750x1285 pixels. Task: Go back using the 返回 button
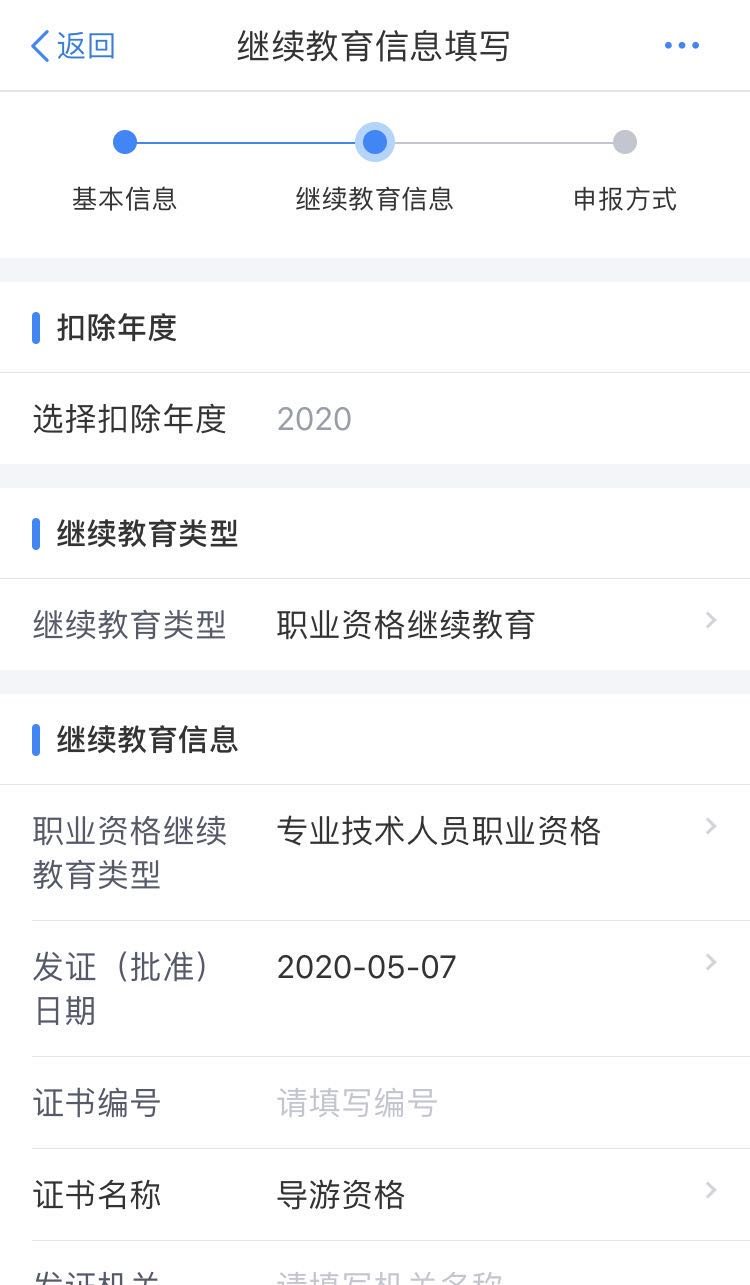coord(73,46)
